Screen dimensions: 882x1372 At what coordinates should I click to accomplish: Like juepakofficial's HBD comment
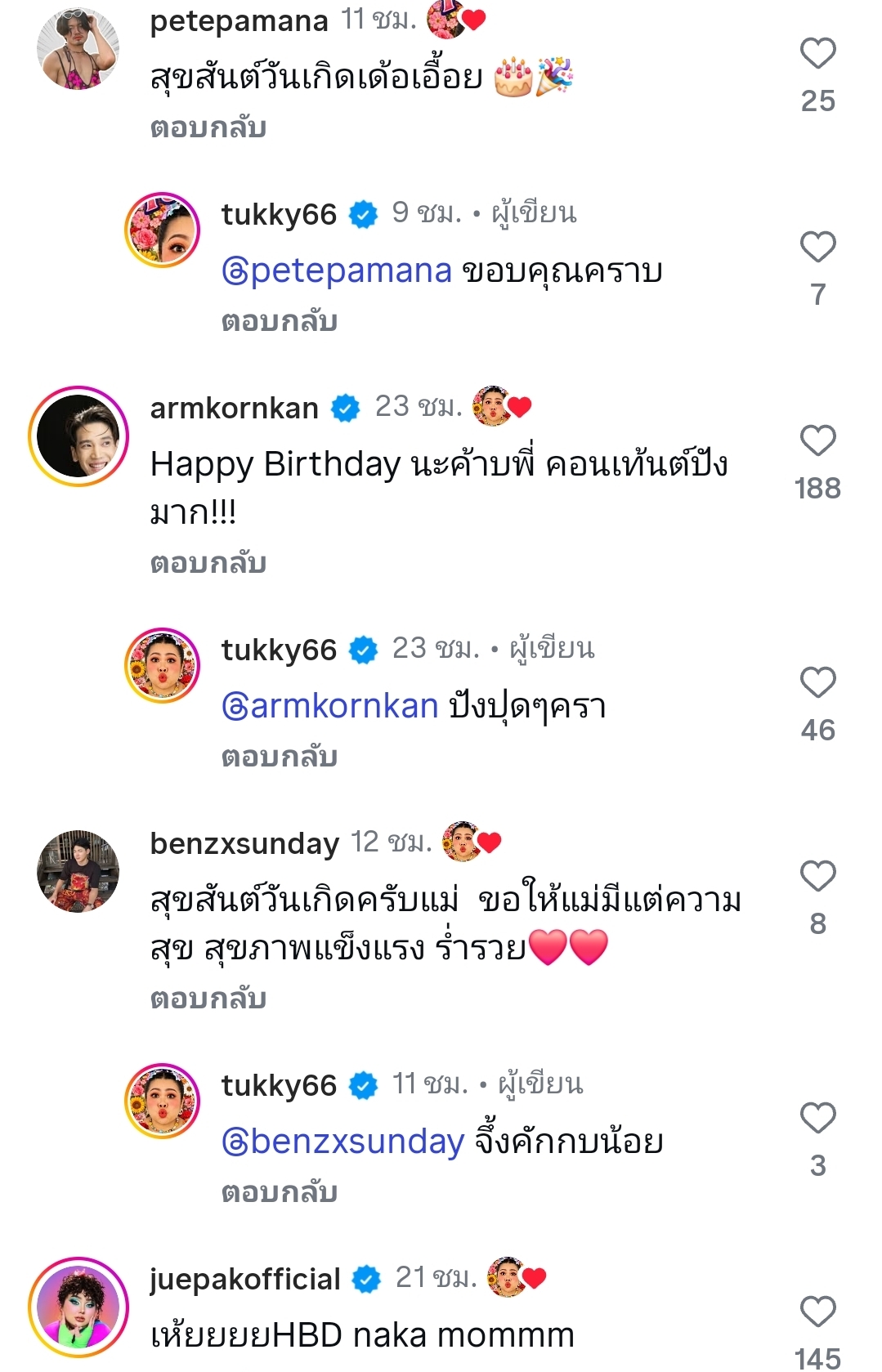[x=817, y=1312]
